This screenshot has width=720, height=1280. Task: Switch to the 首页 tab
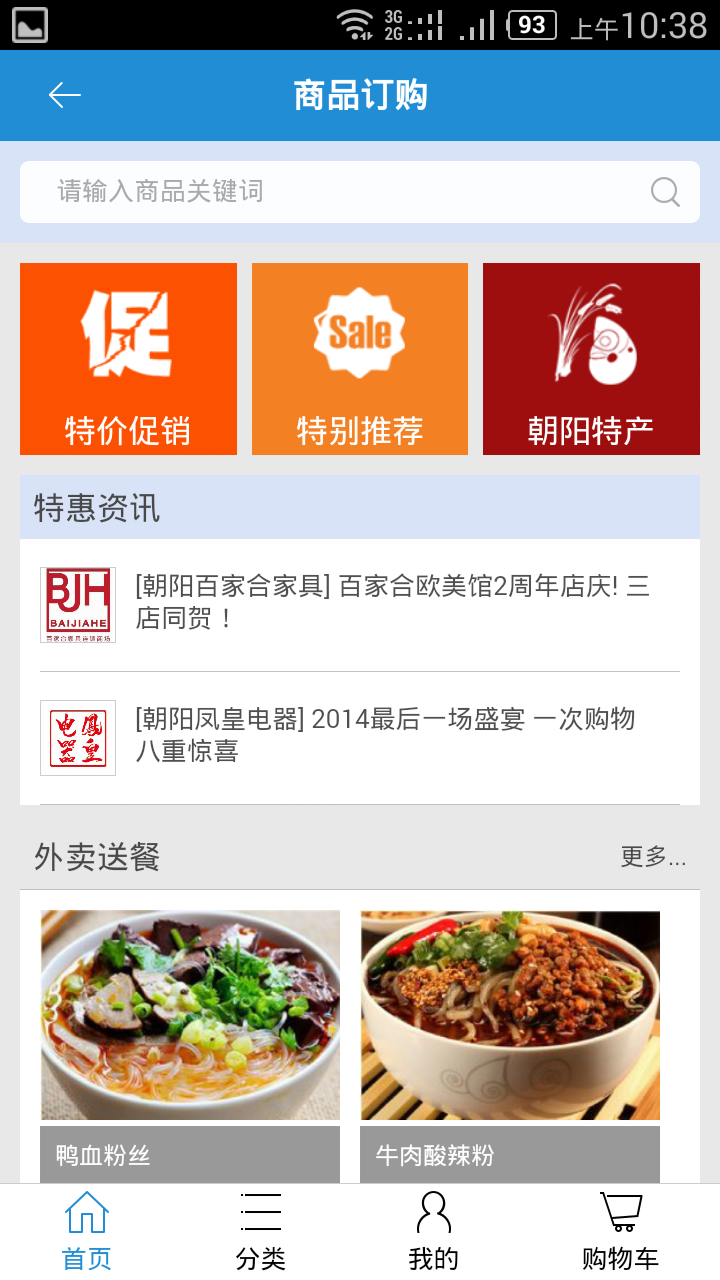(87, 1232)
